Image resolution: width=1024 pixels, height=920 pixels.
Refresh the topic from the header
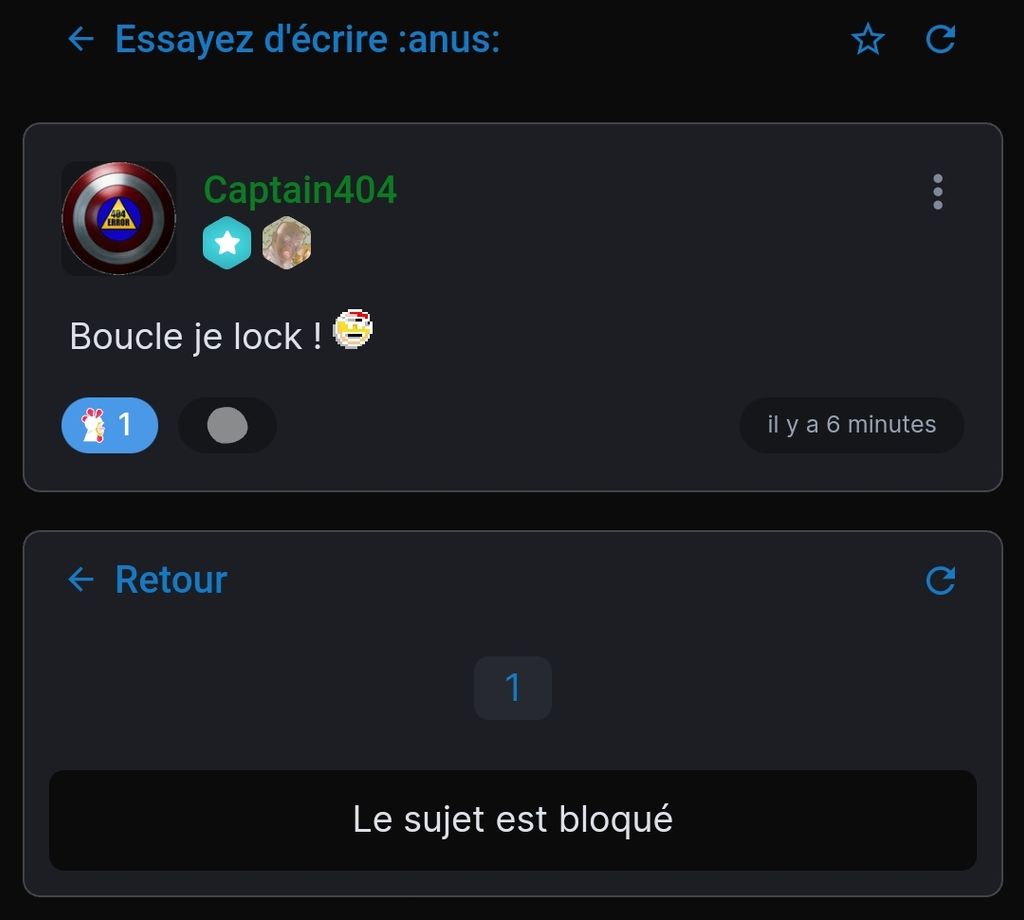pyautogui.click(x=941, y=39)
